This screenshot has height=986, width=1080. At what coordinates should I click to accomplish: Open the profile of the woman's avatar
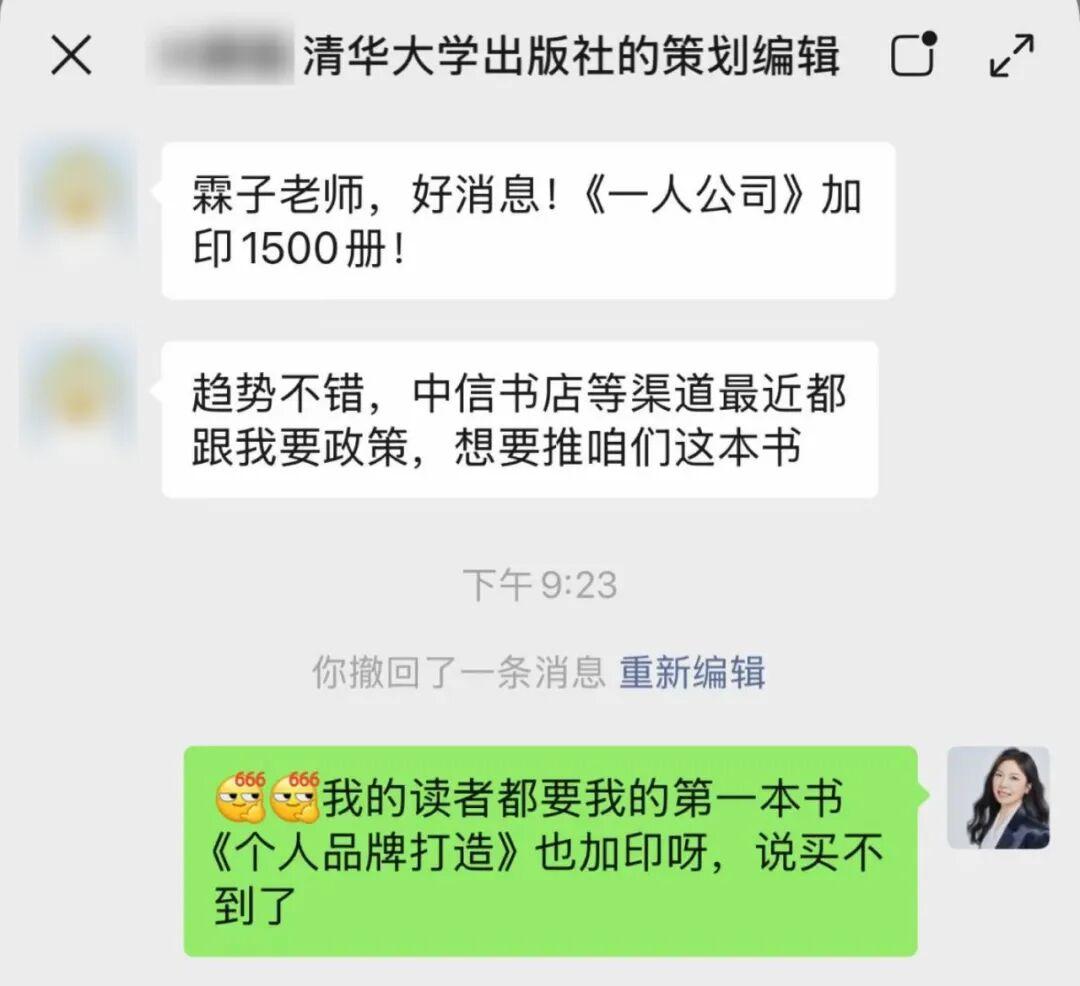[998, 797]
